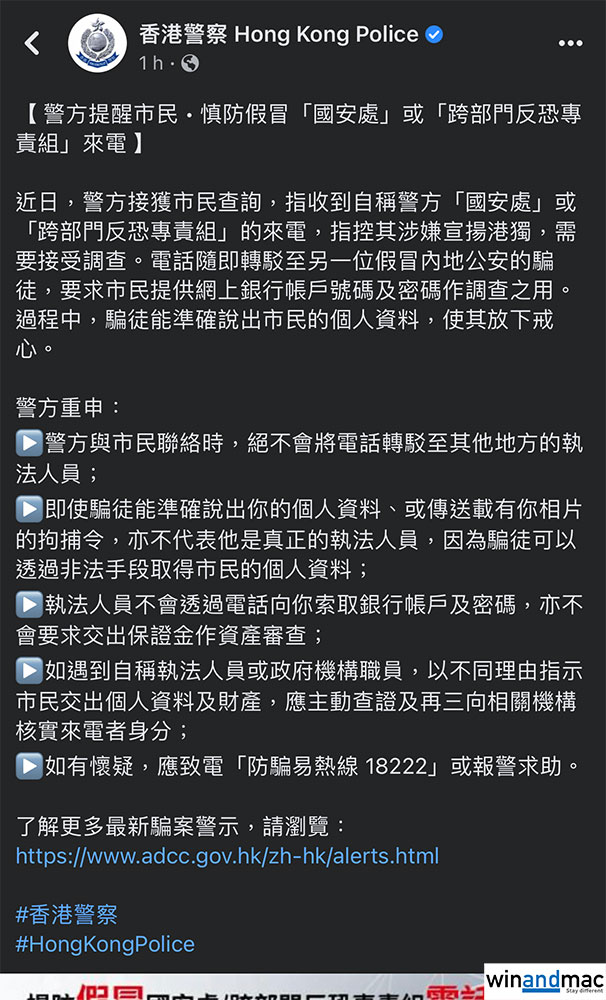Screen dimensions: 606x1000
Task: Open the #HongKongPolice hashtag
Action: tap(105, 943)
